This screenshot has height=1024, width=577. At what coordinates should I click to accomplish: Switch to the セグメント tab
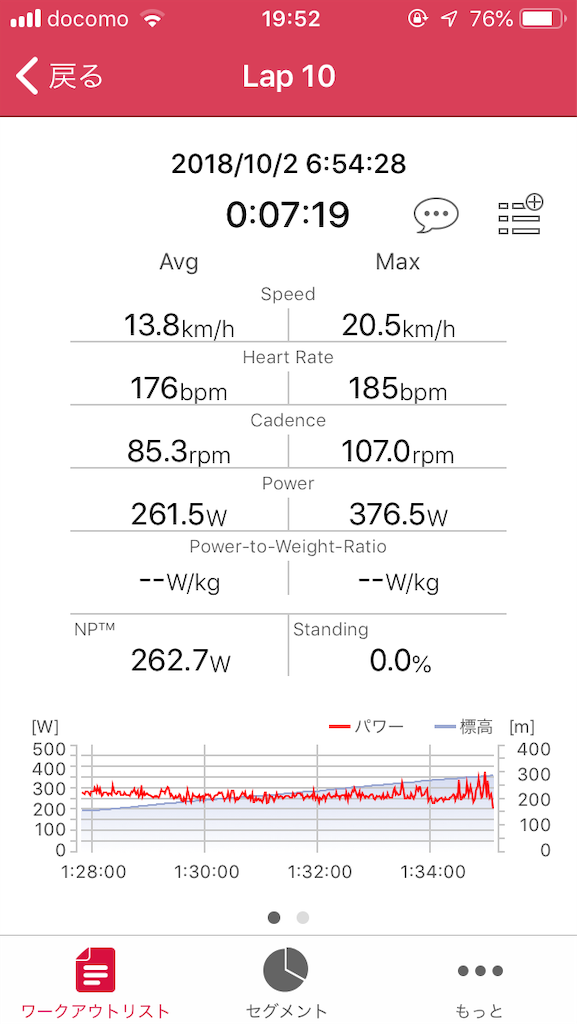click(x=286, y=982)
